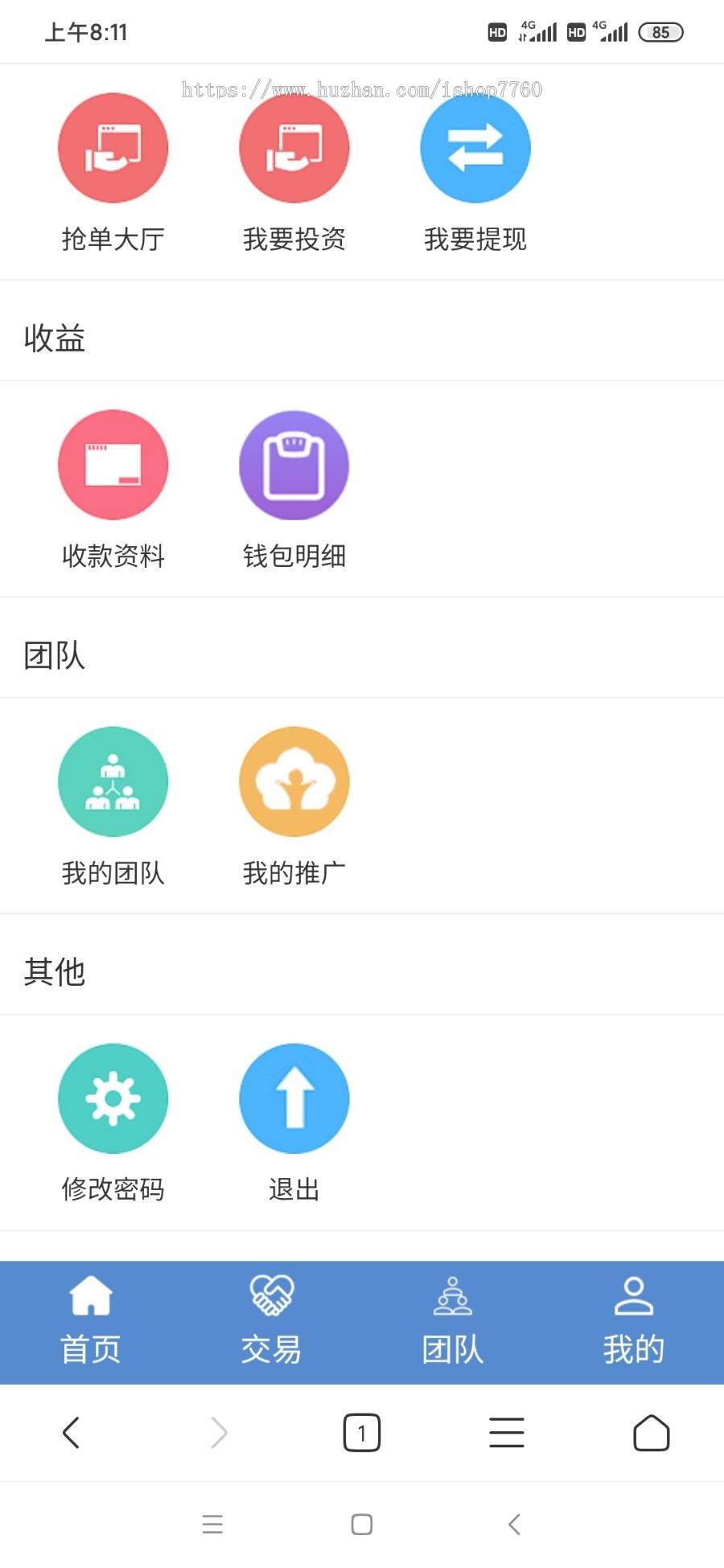This screenshot has width=724, height=1568.
Task: Open 我要提现 withdrawal with blue arrows icon
Action: point(475,147)
